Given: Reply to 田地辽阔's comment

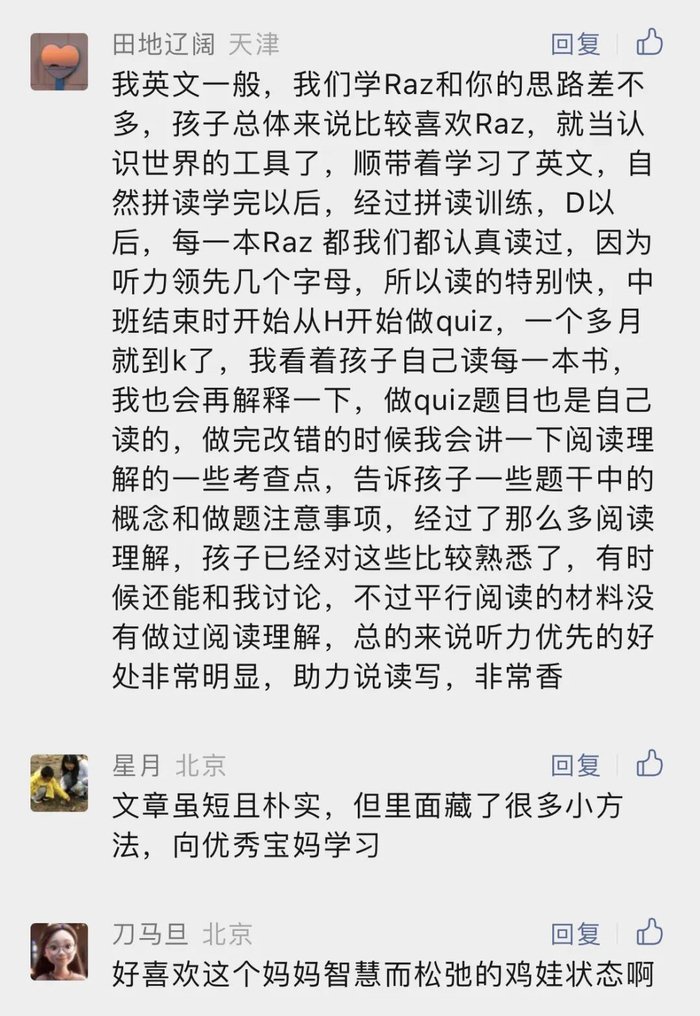Looking at the screenshot, I should [575, 44].
